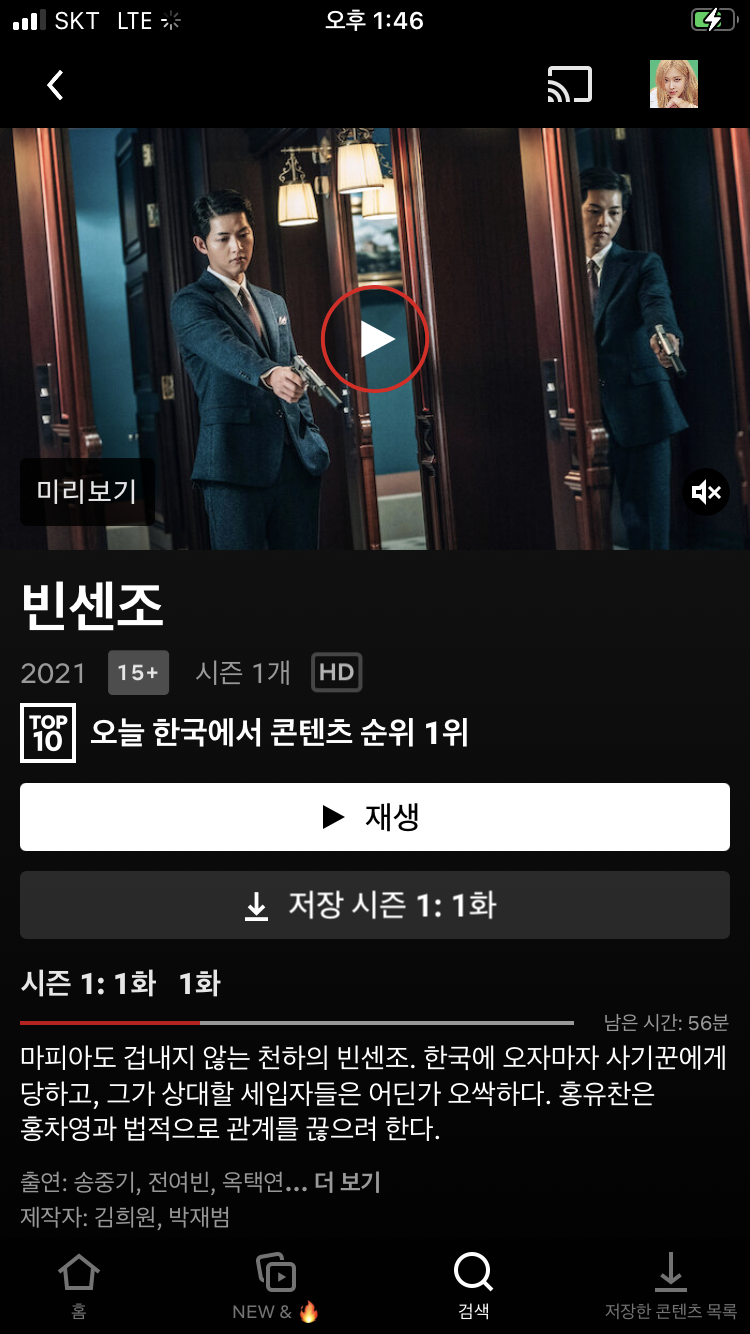This screenshot has width=750, height=1334.
Task: Open the cast to device icon
Action: 569,85
